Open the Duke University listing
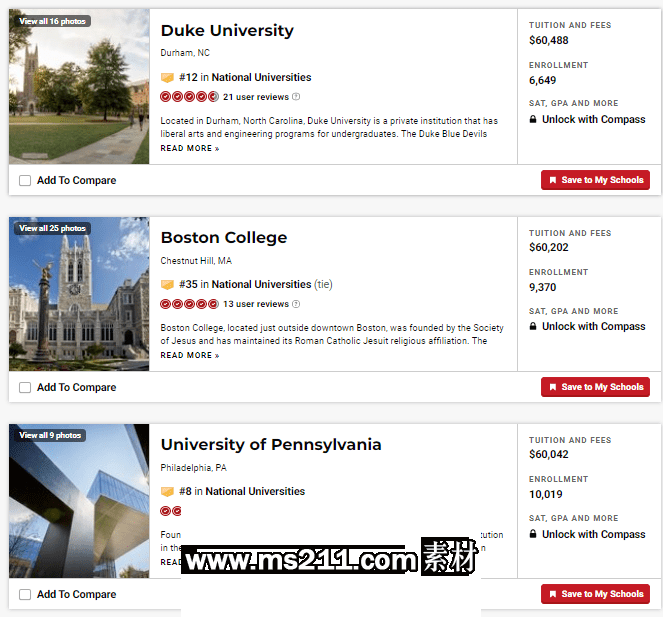The image size is (663, 617). (227, 31)
